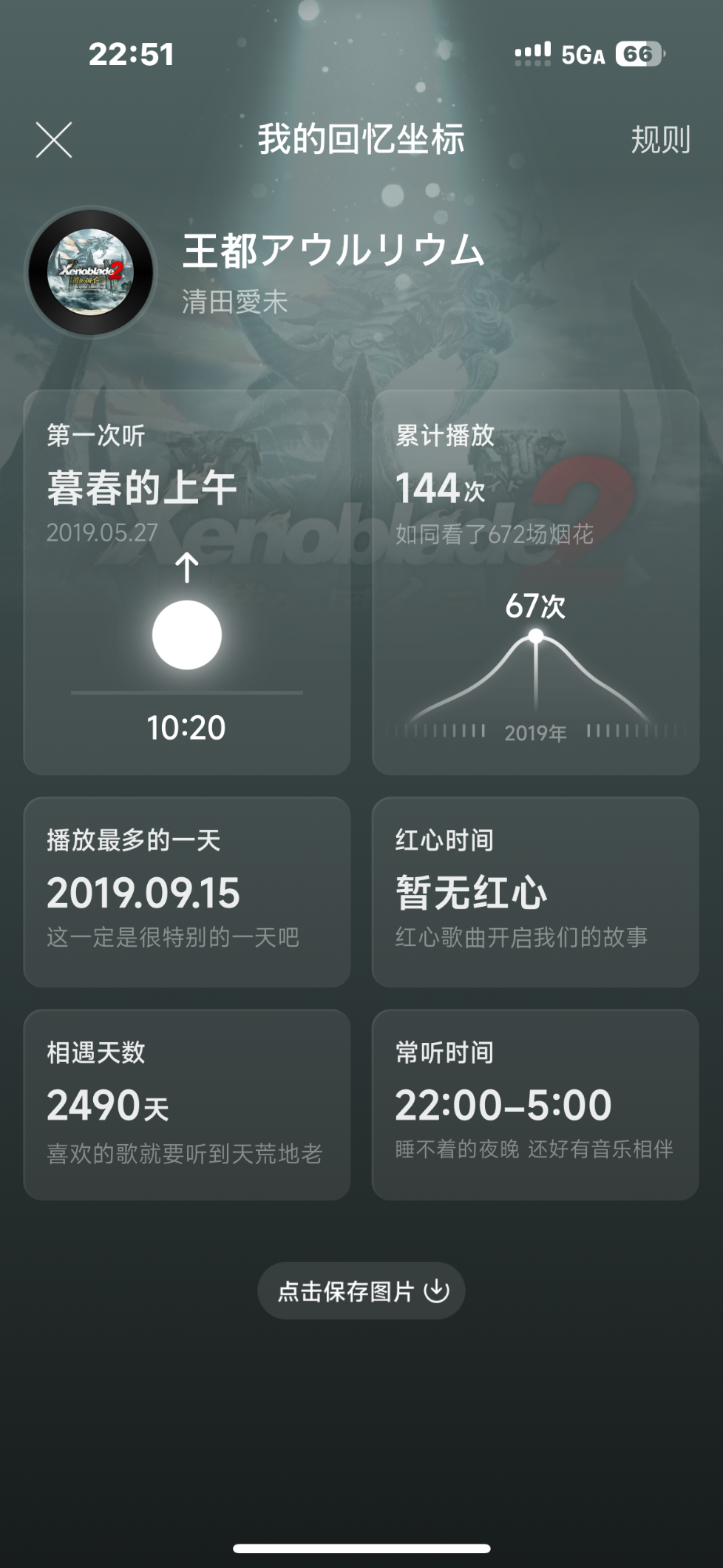Open the 规则 rules link
Viewport: 723px width, 1568px height.
(x=659, y=140)
